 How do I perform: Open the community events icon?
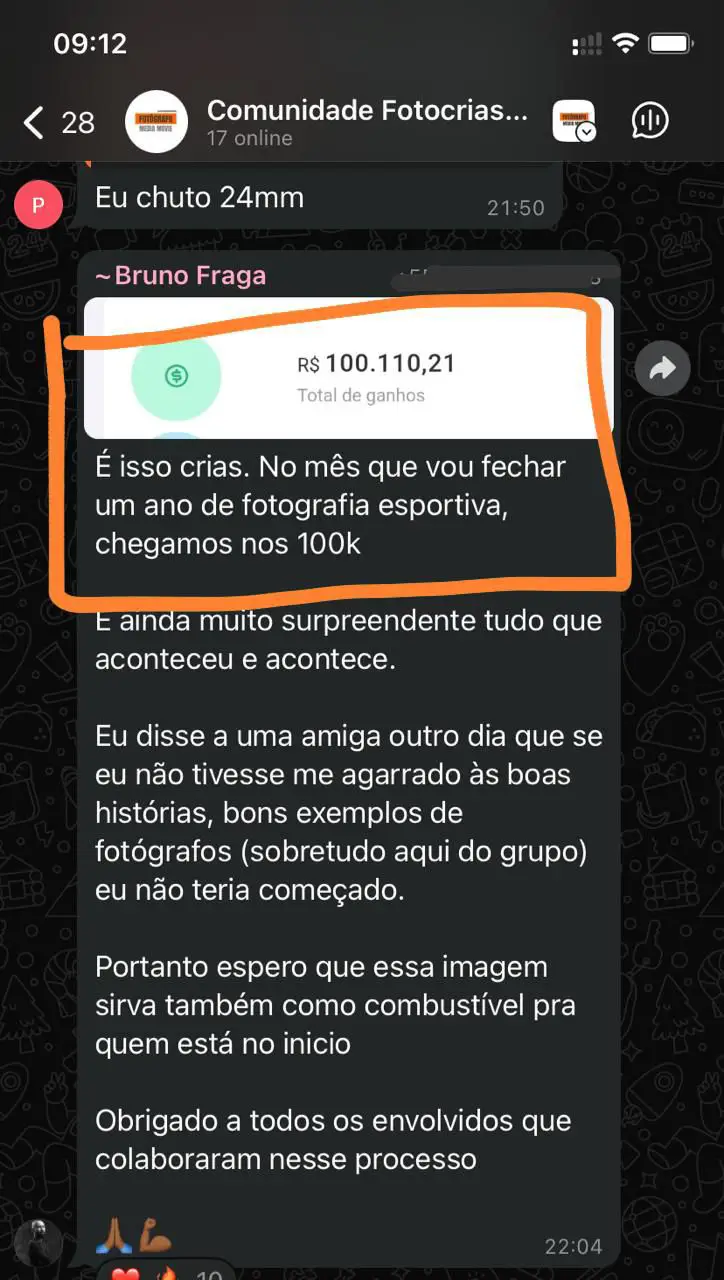click(x=574, y=122)
